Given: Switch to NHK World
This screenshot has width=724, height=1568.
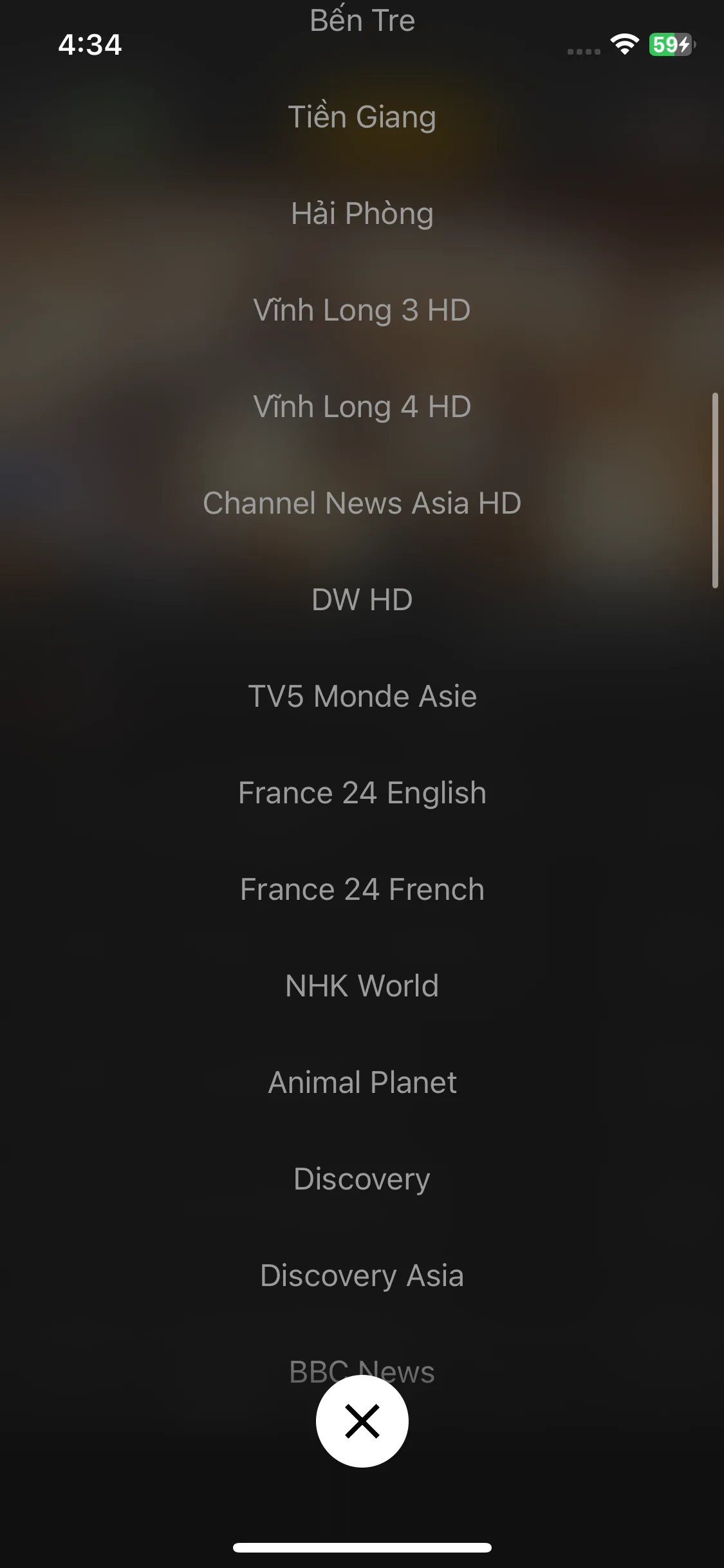Looking at the screenshot, I should (362, 986).
